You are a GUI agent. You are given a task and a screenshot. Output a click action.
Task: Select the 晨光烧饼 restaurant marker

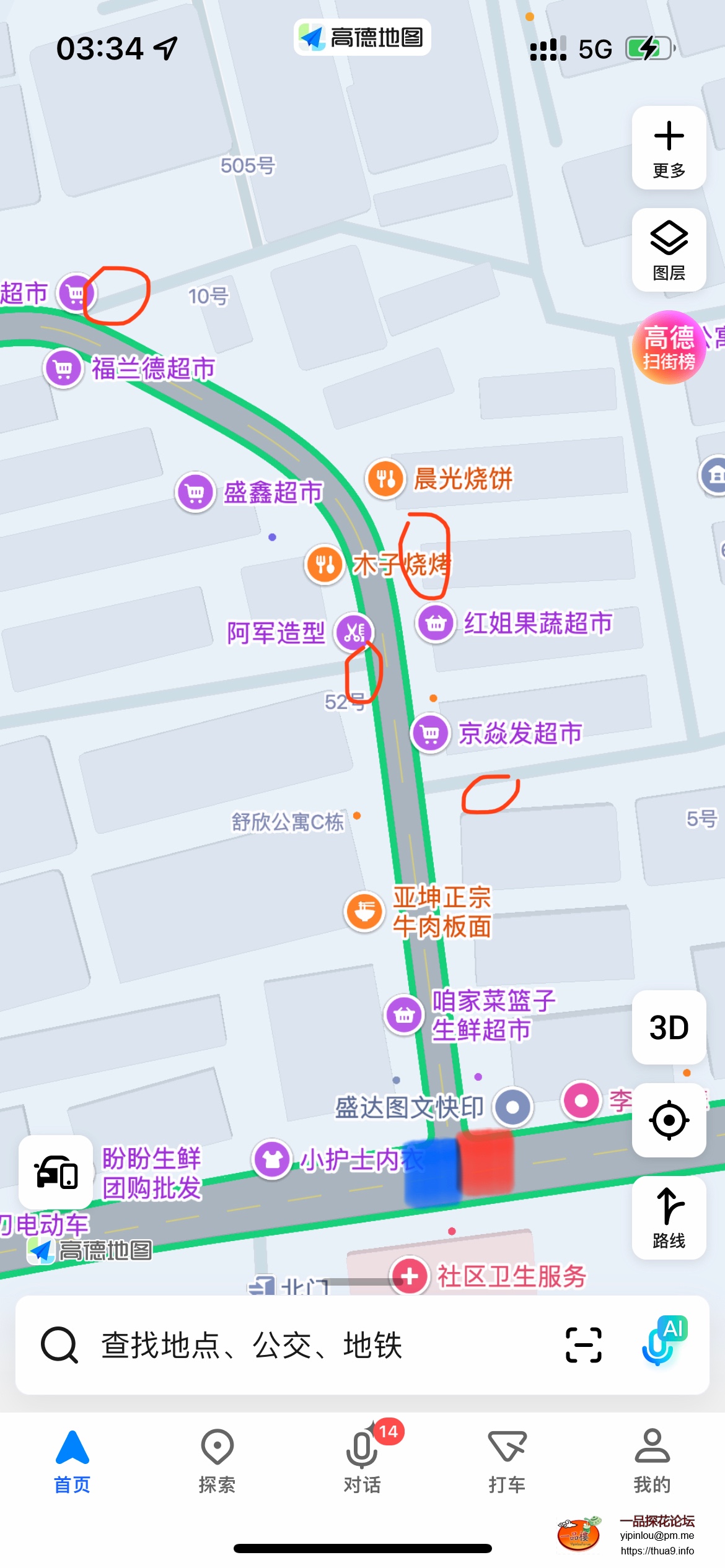coord(385,479)
